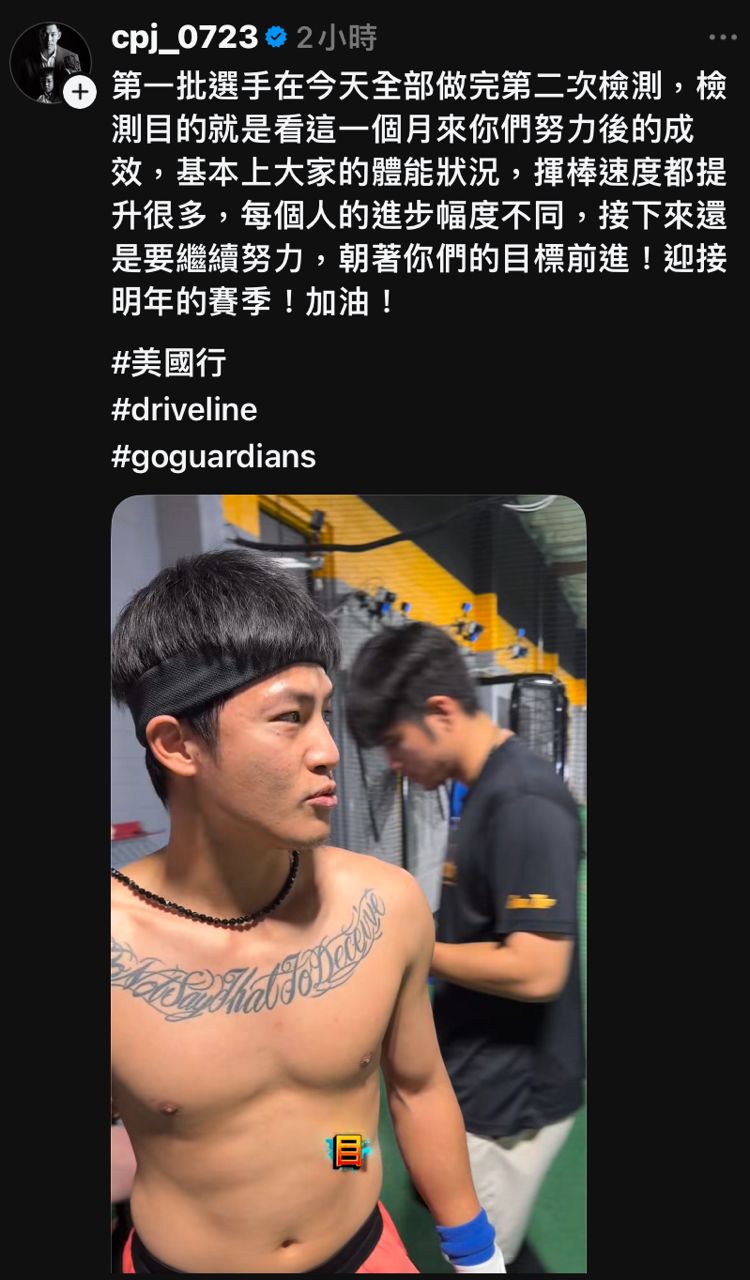The height and width of the screenshot is (1280, 750).
Task: Follow cpj_0723 via the plus avatar badge
Action: (79, 93)
